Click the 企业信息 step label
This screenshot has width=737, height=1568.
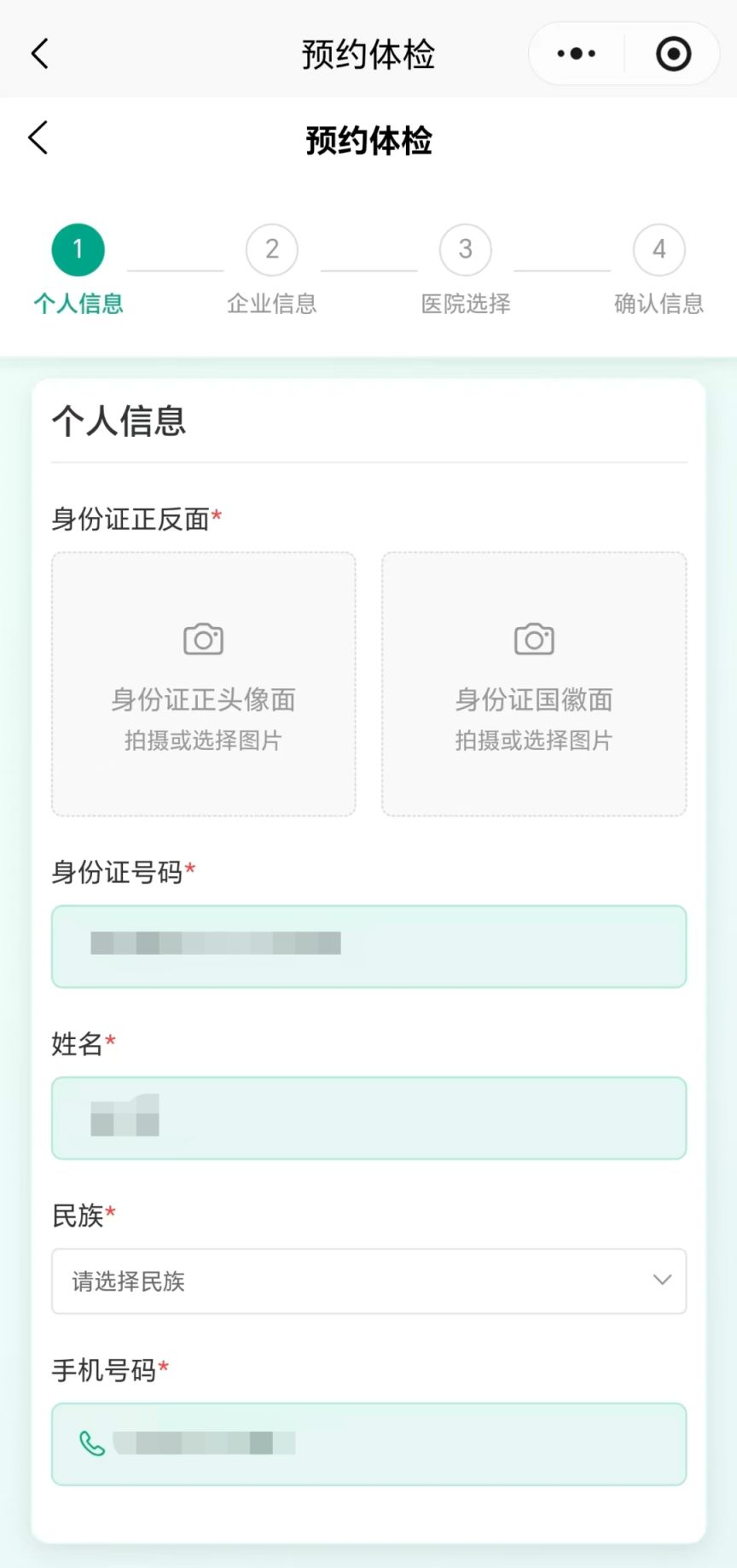coord(272,303)
